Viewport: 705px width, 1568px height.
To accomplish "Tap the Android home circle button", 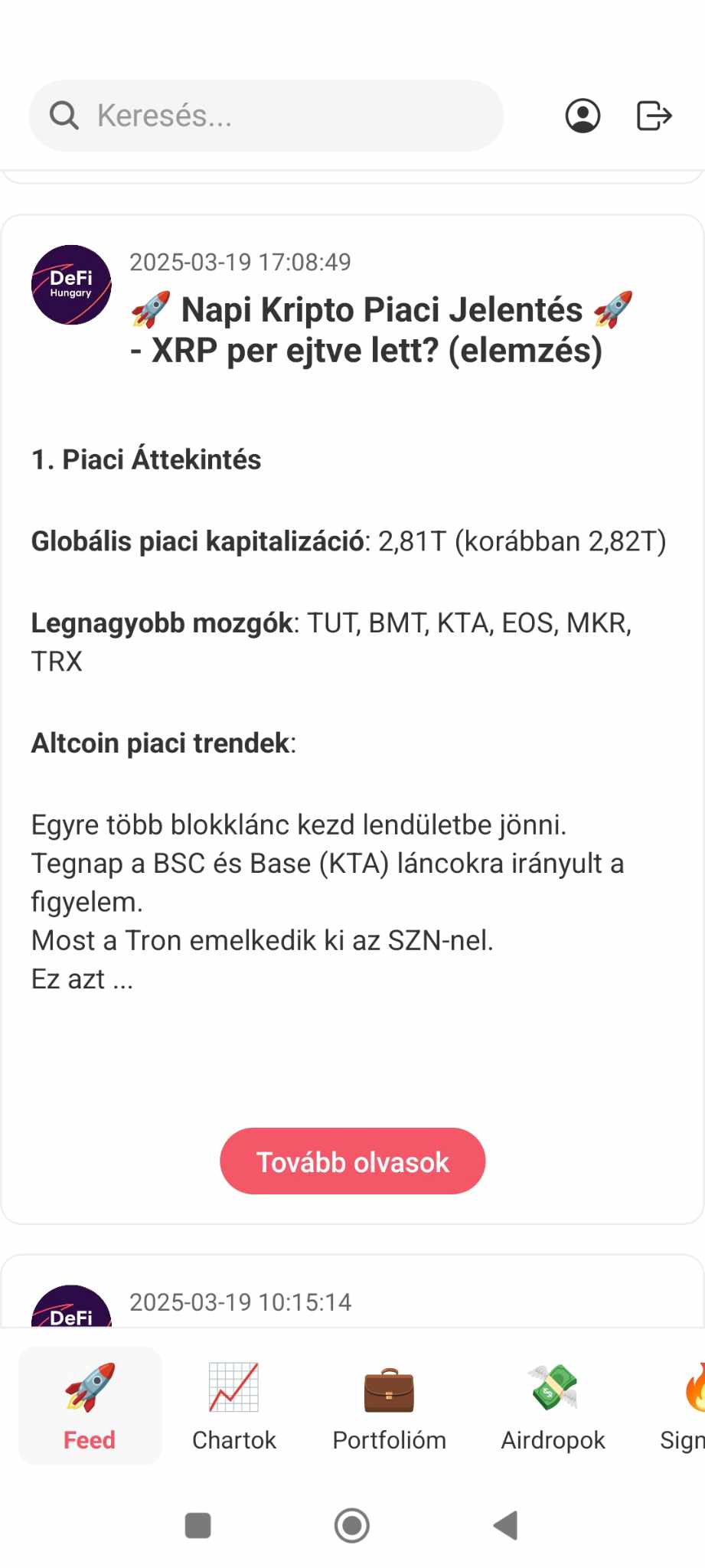I will (351, 1526).
